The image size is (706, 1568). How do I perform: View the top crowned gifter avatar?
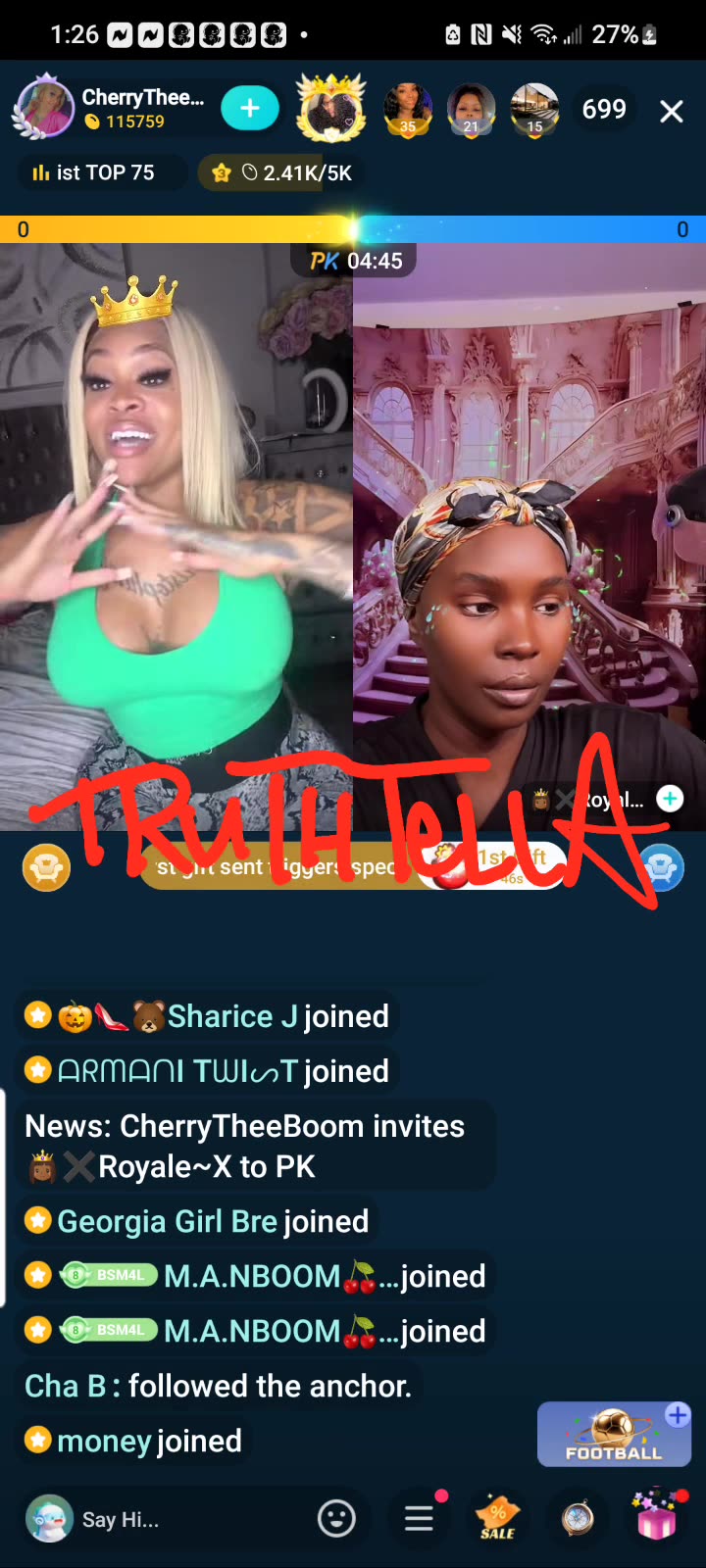(x=331, y=108)
